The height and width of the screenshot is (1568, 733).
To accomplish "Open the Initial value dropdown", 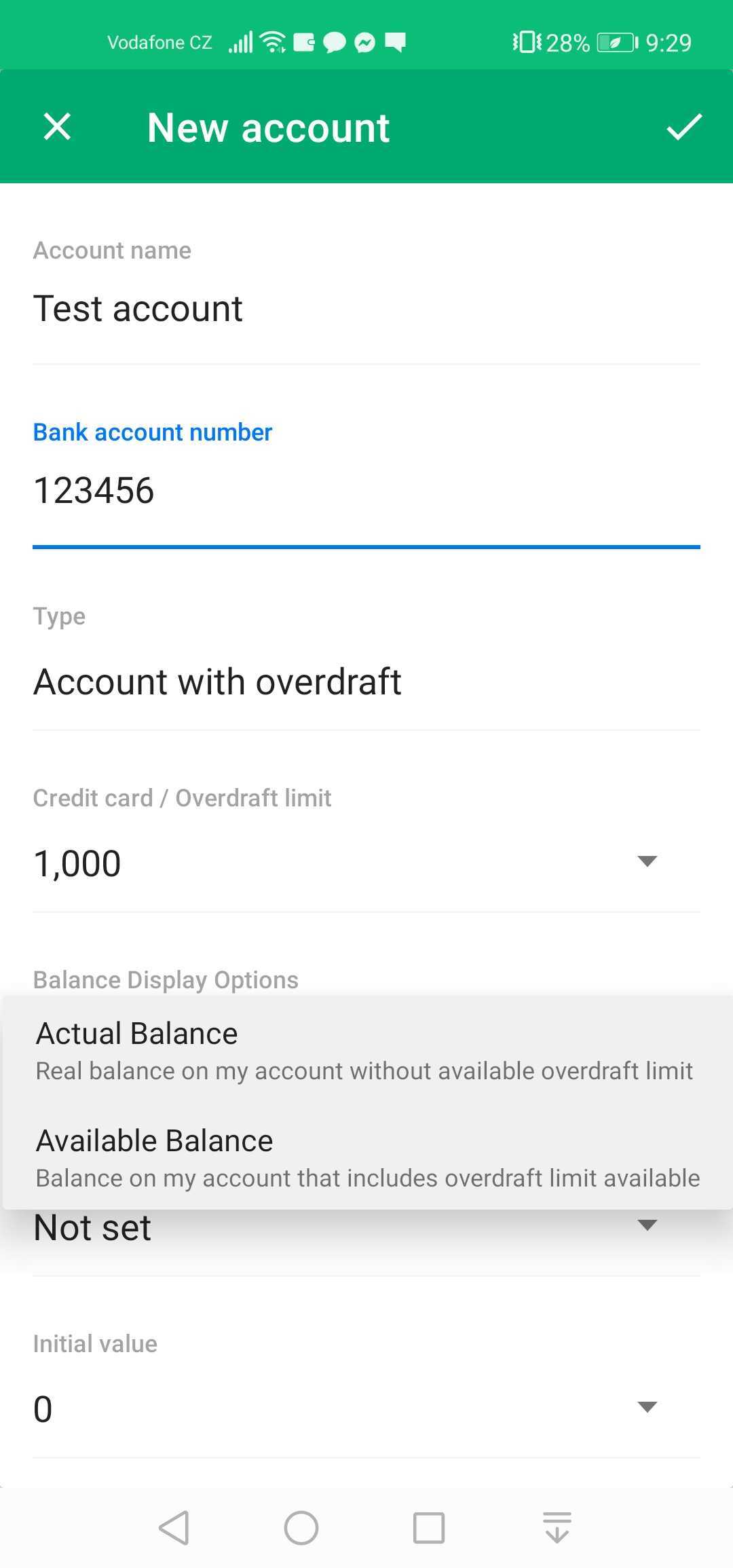I will click(x=647, y=1407).
